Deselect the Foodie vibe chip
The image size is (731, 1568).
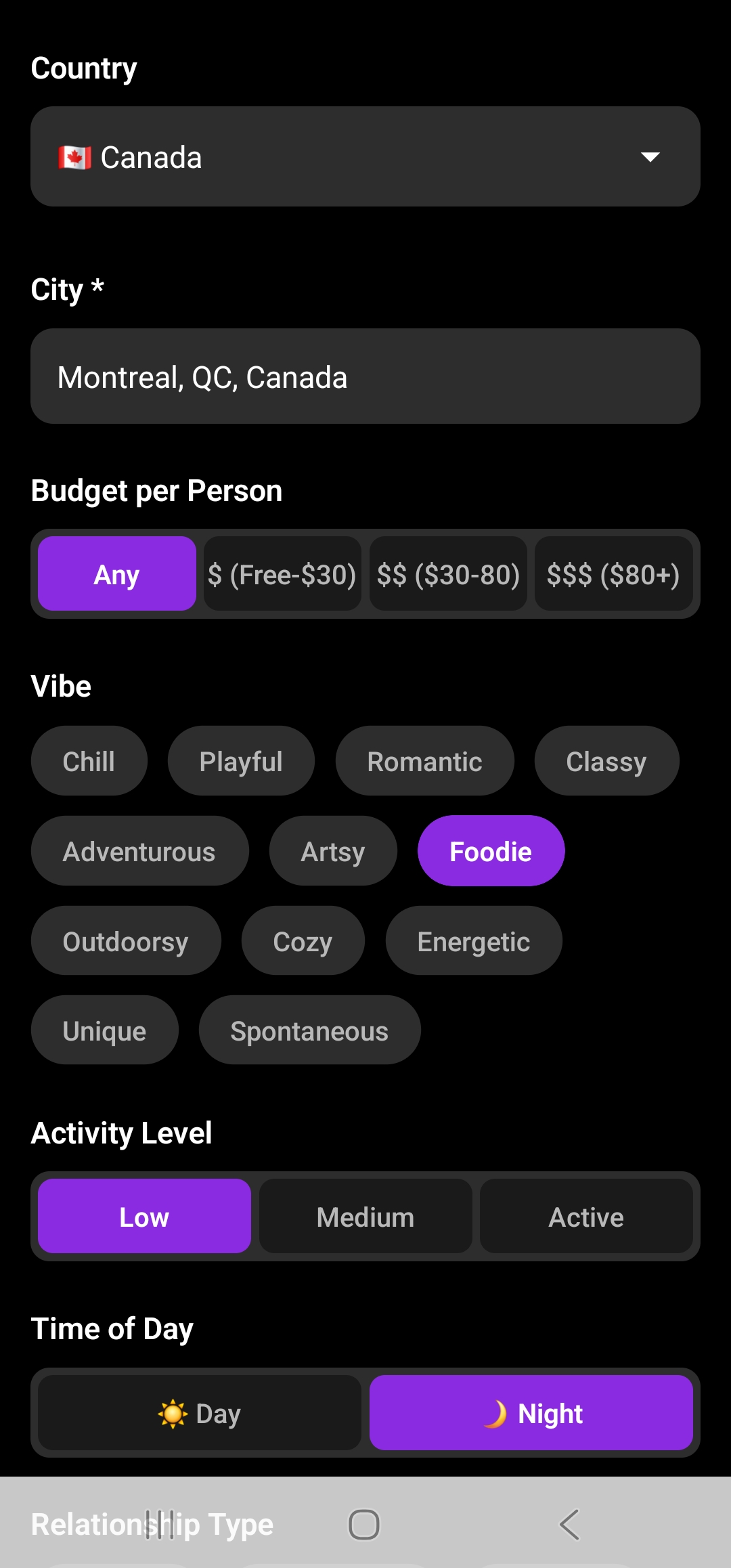(x=491, y=851)
